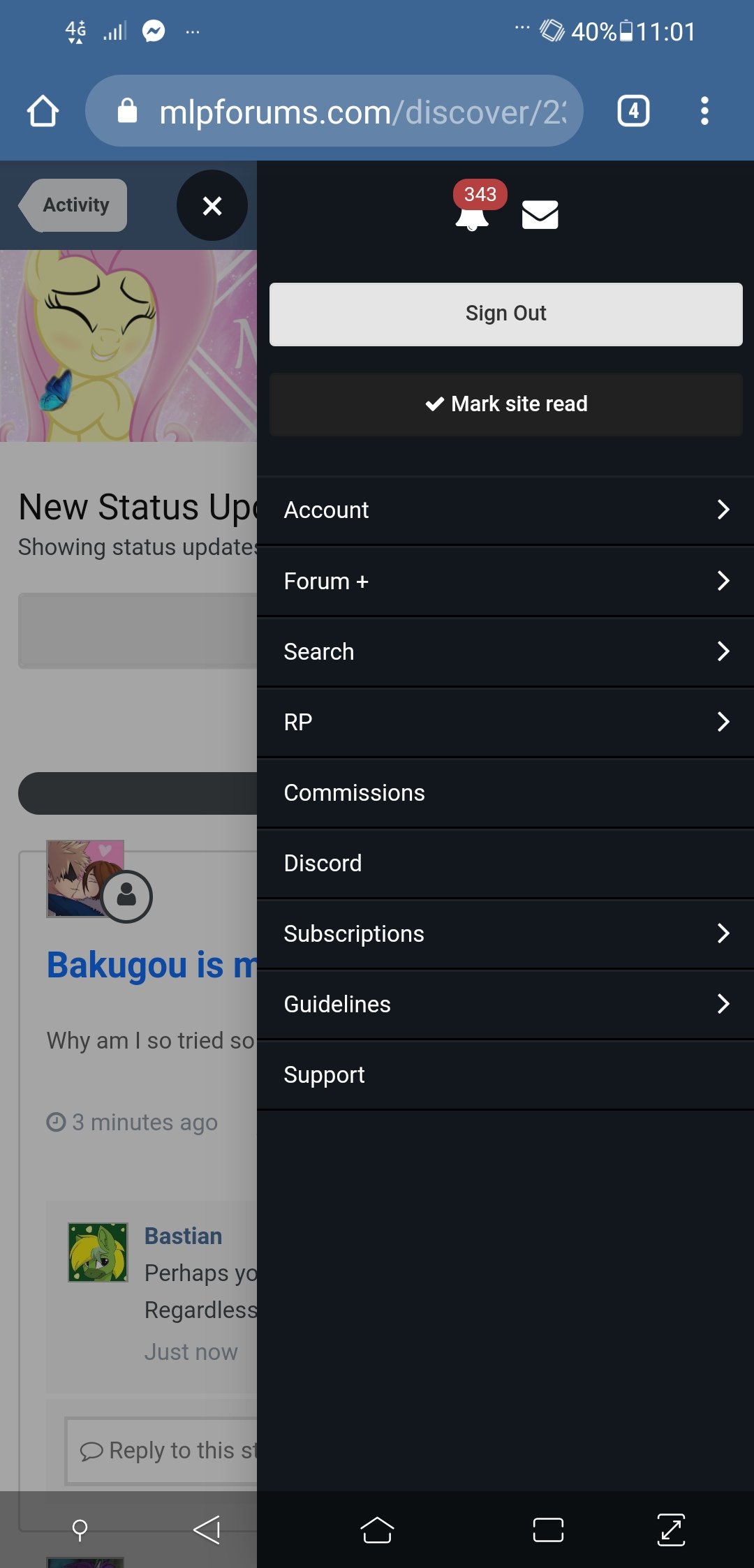The height and width of the screenshot is (1568, 754).
Task: Tap the Sign Out button
Action: pyautogui.click(x=505, y=313)
